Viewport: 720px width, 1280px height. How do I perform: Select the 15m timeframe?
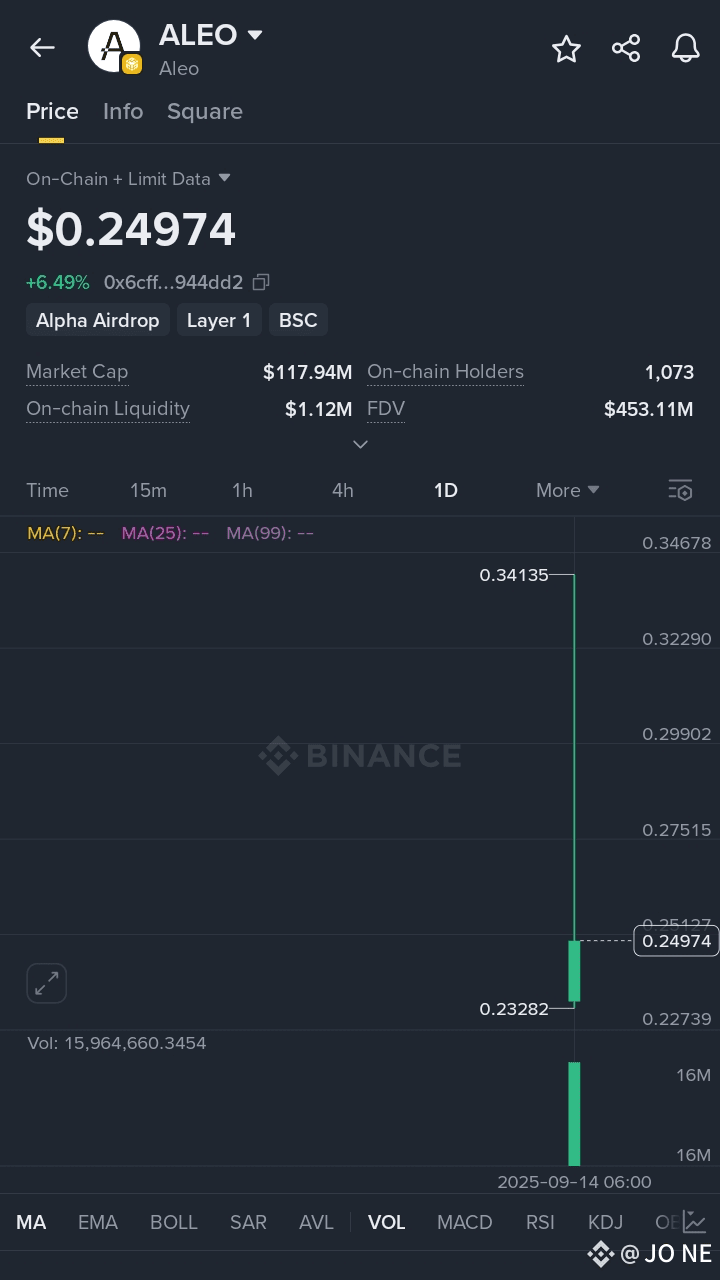pyautogui.click(x=148, y=491)
